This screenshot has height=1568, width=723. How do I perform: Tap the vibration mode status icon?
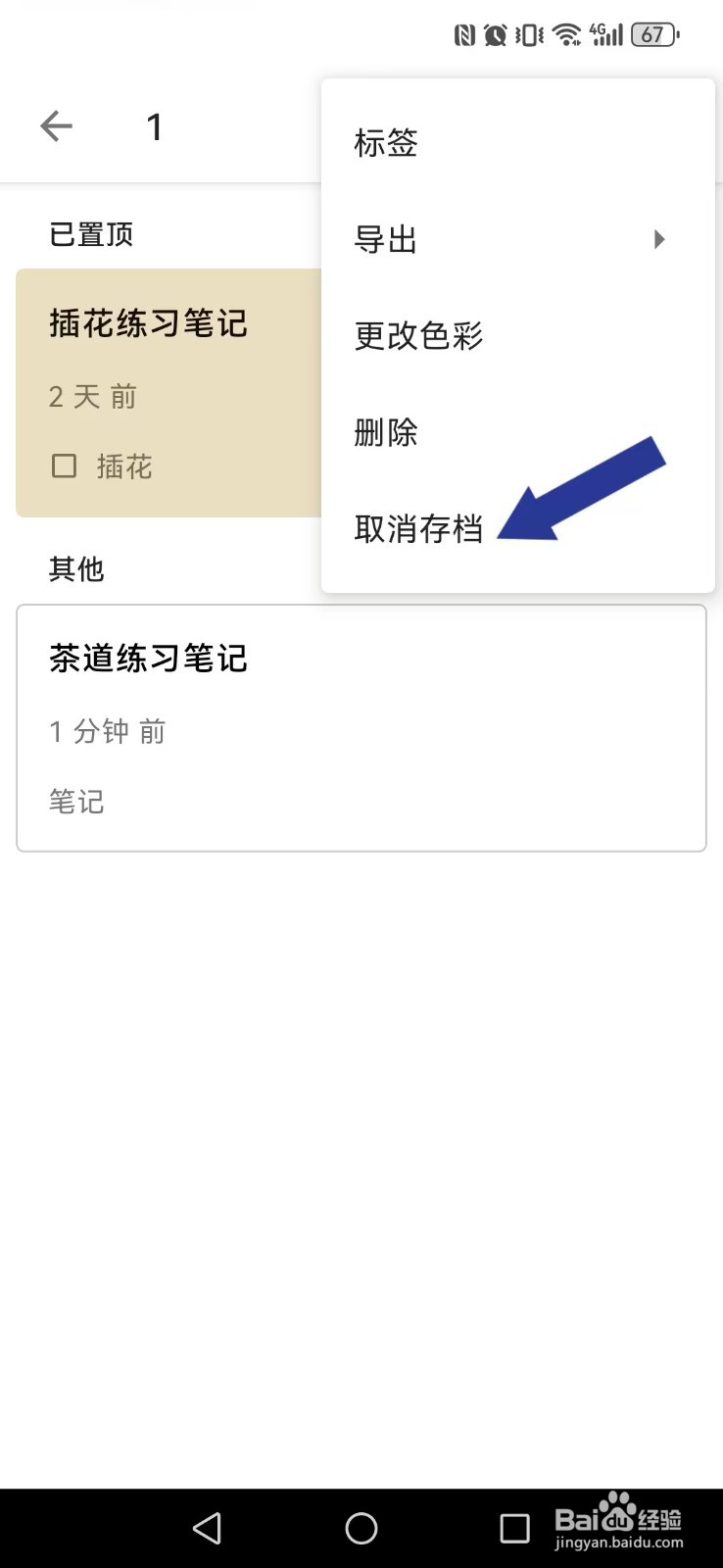point(529,34)
